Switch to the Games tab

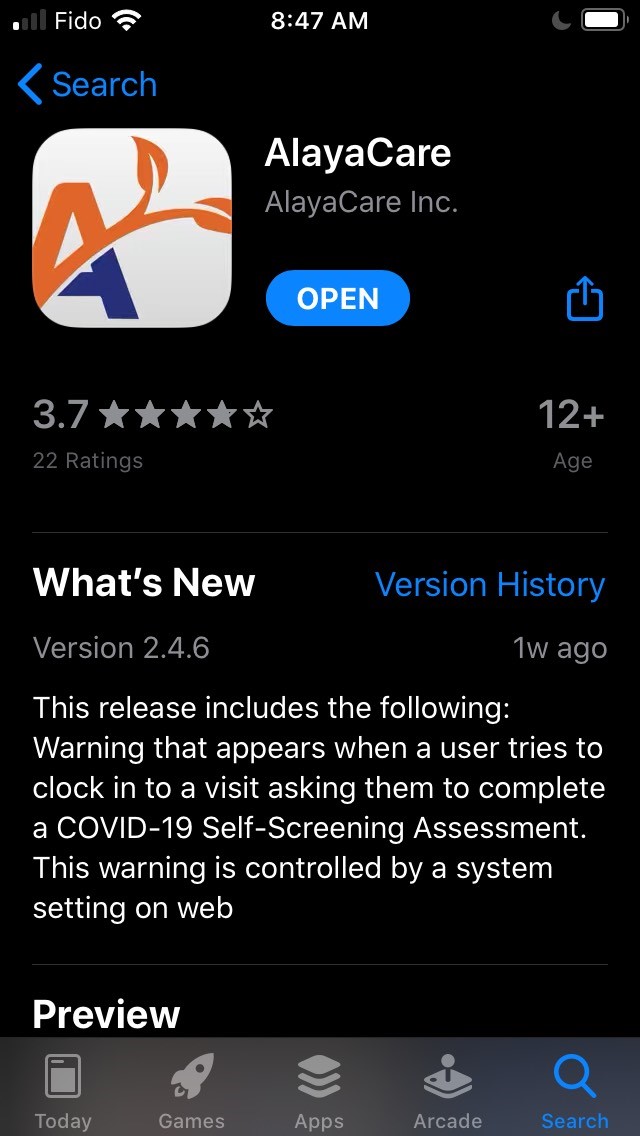pos(191,1092)
